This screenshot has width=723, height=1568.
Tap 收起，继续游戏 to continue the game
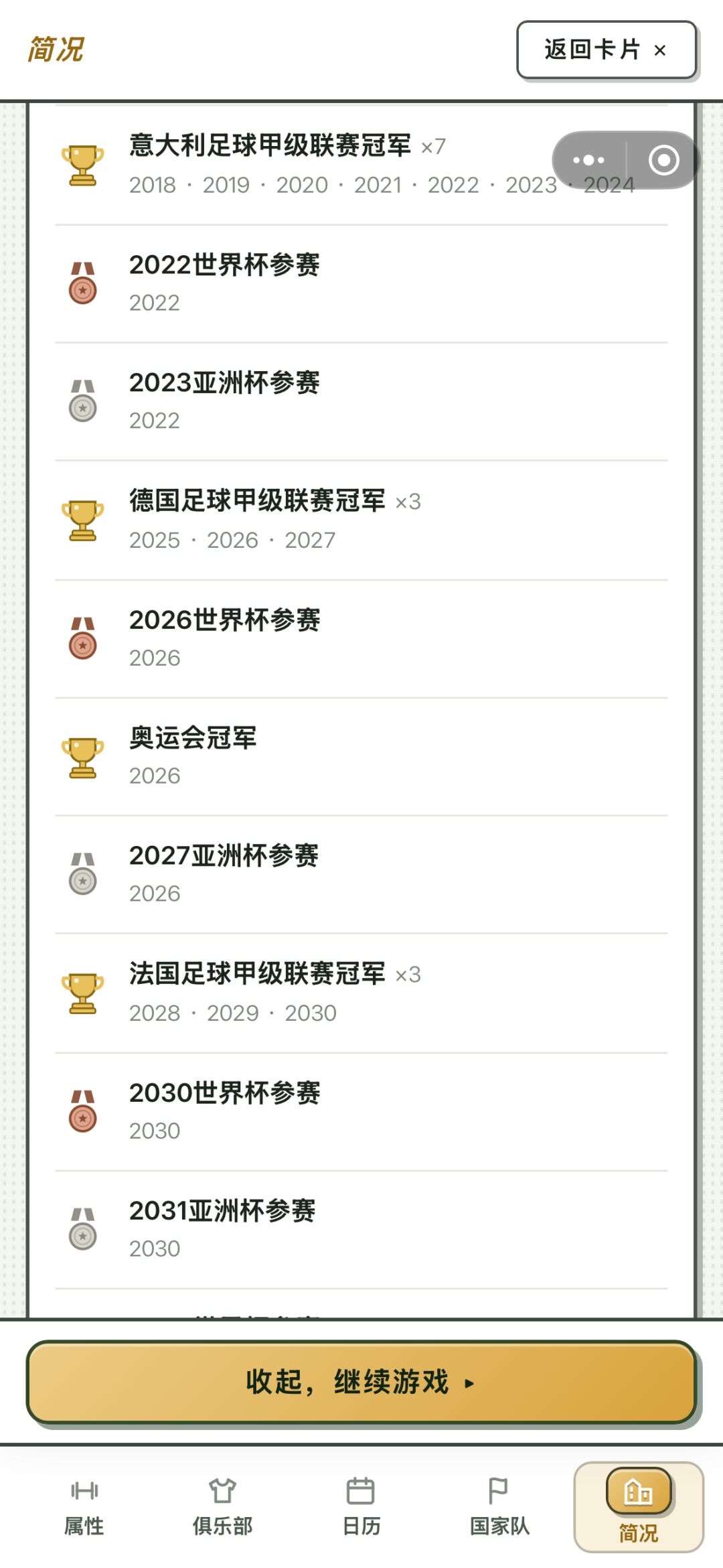point(361,1382)
